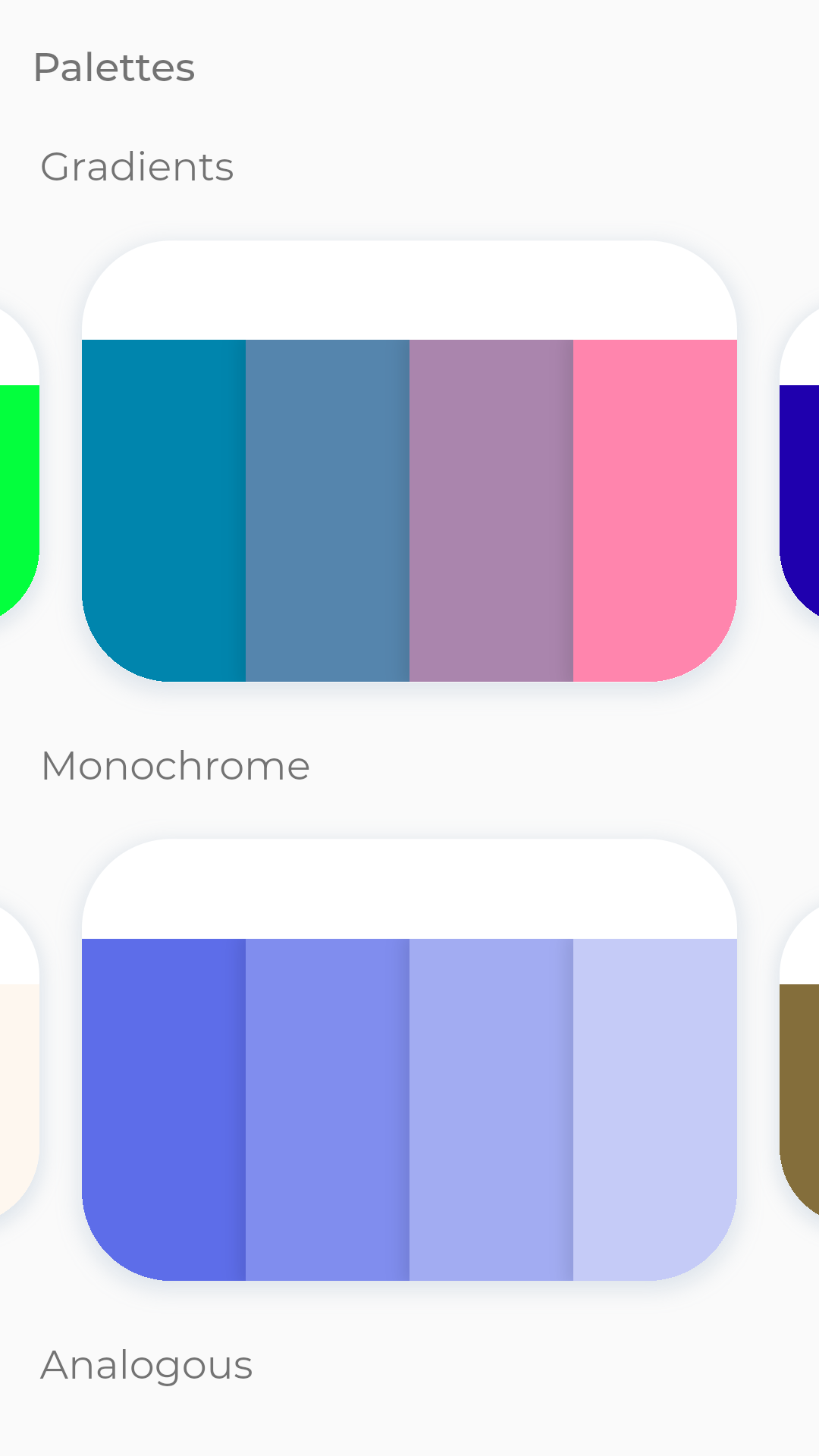Tap the palest lavender swatch in Monochrome
Screen dimensions: 819x1456
coord(655,1109)
